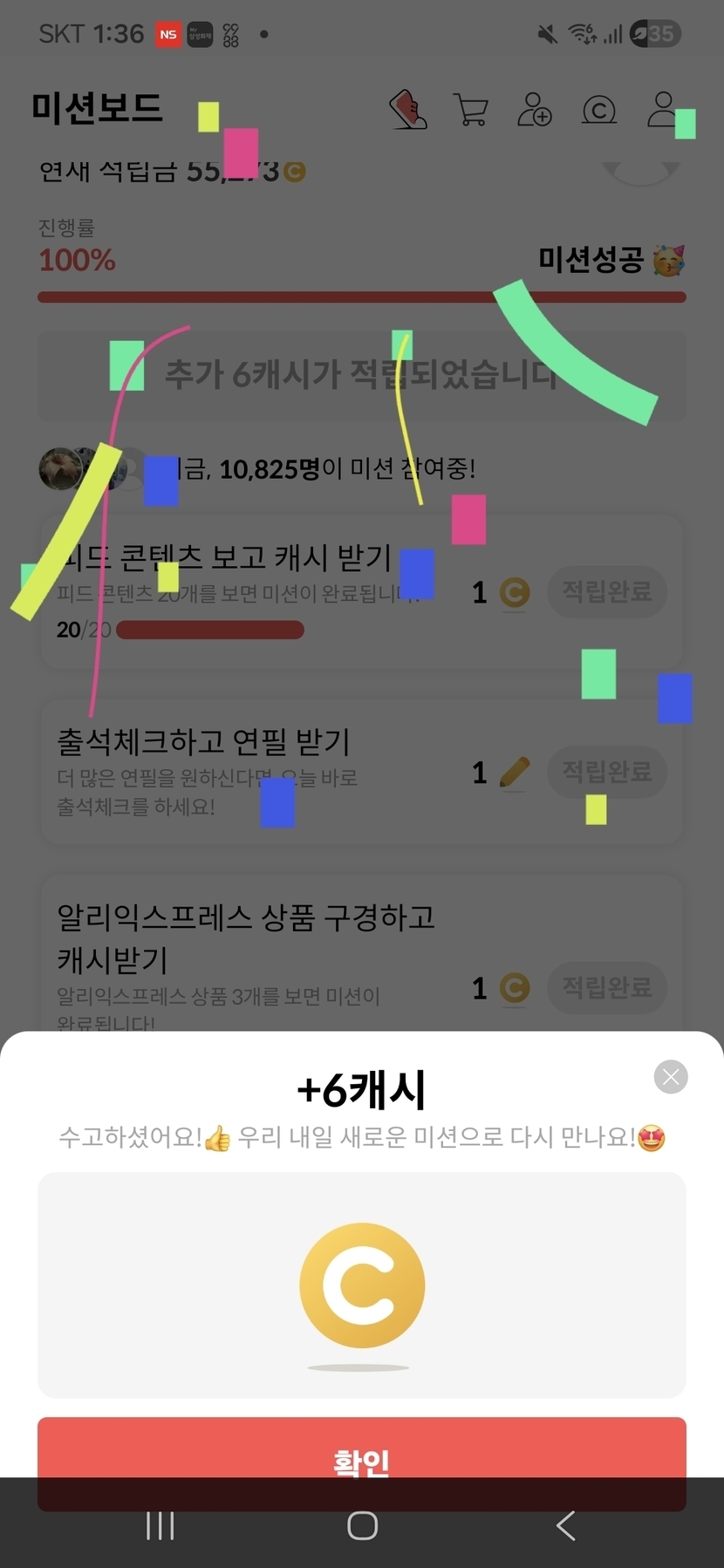The height and width of the screenshot is (1568, 724).
Task: Tap the system back button
Action: 565,1525
